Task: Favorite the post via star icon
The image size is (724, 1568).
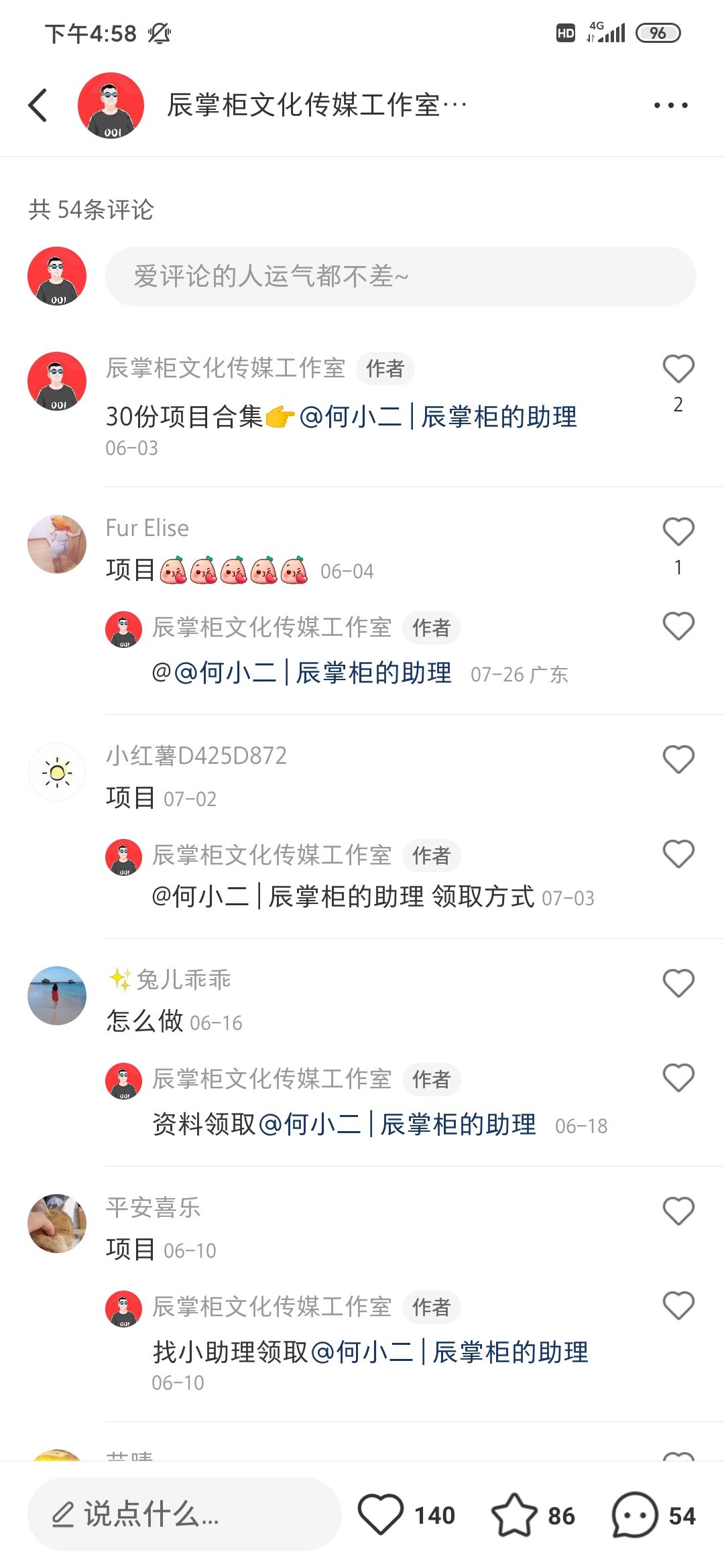Action: coord(514,1514)
